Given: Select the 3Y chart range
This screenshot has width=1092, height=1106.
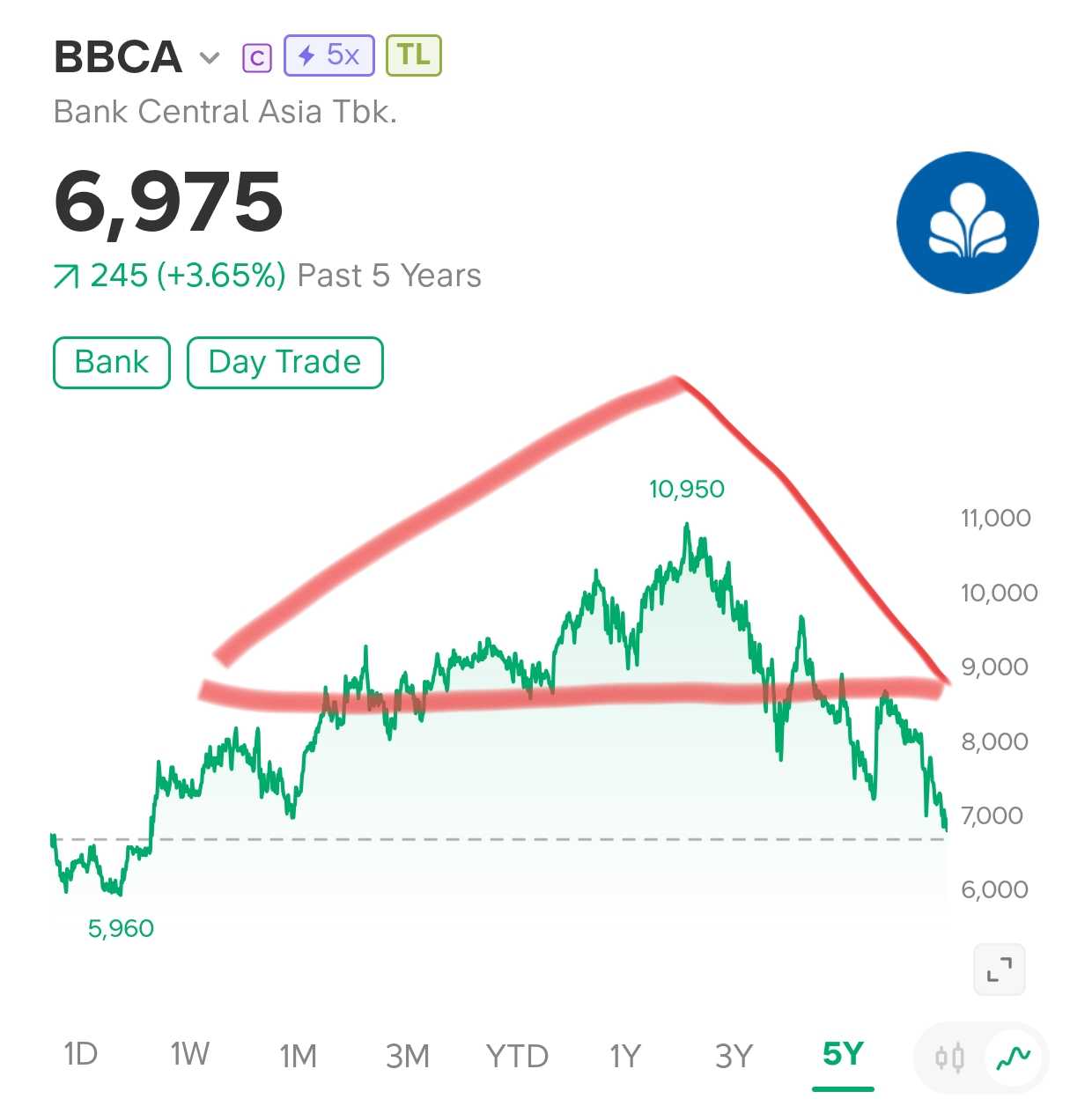Looking at the screenshot, I should click(x=734, y=1055).
